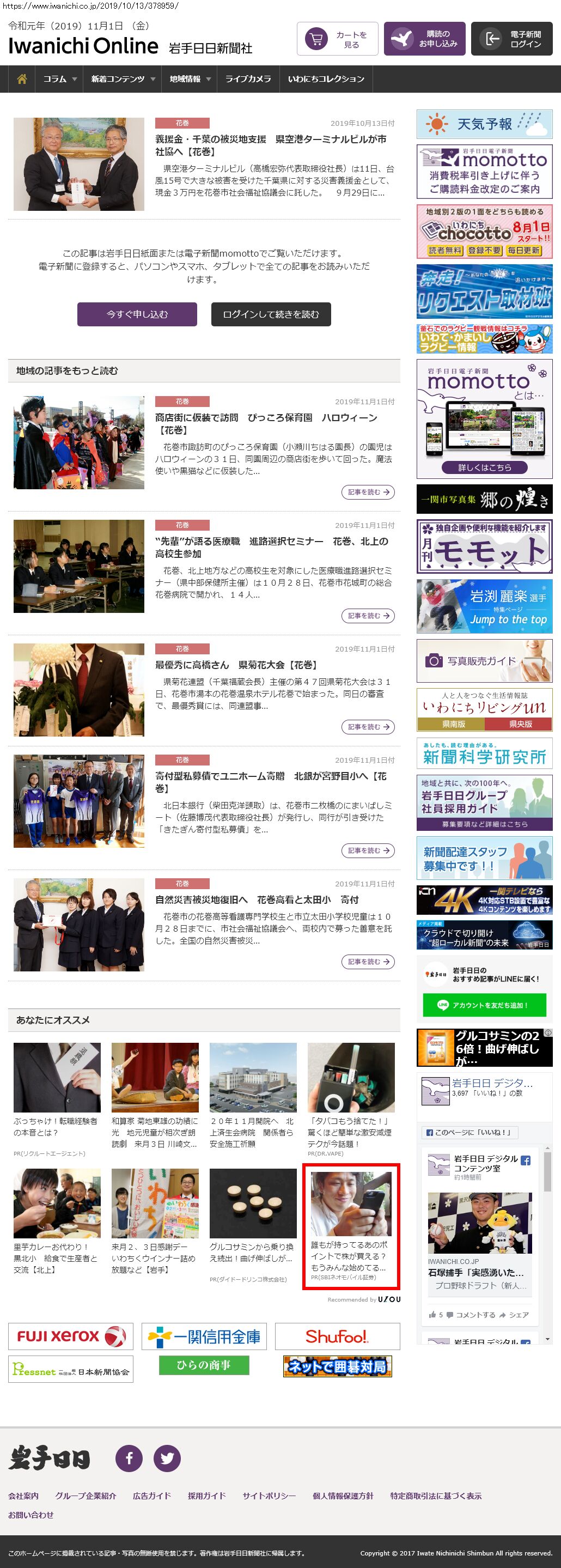The height and width of the screenshot is (1568, 561).
Task: Open the home icon in navigation bar
Action: coord(22,79)
